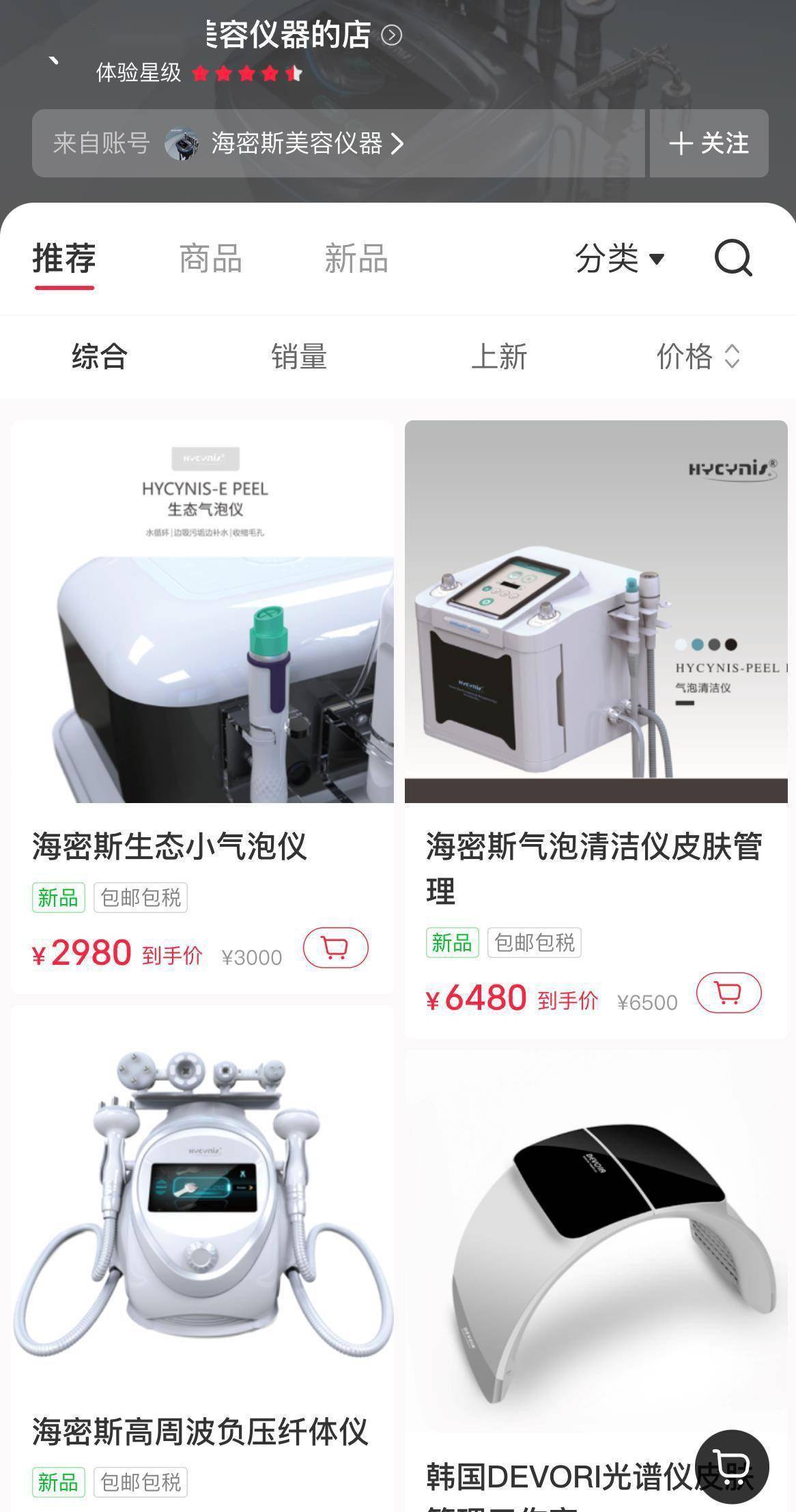Search products in this shop

[733, 259]
